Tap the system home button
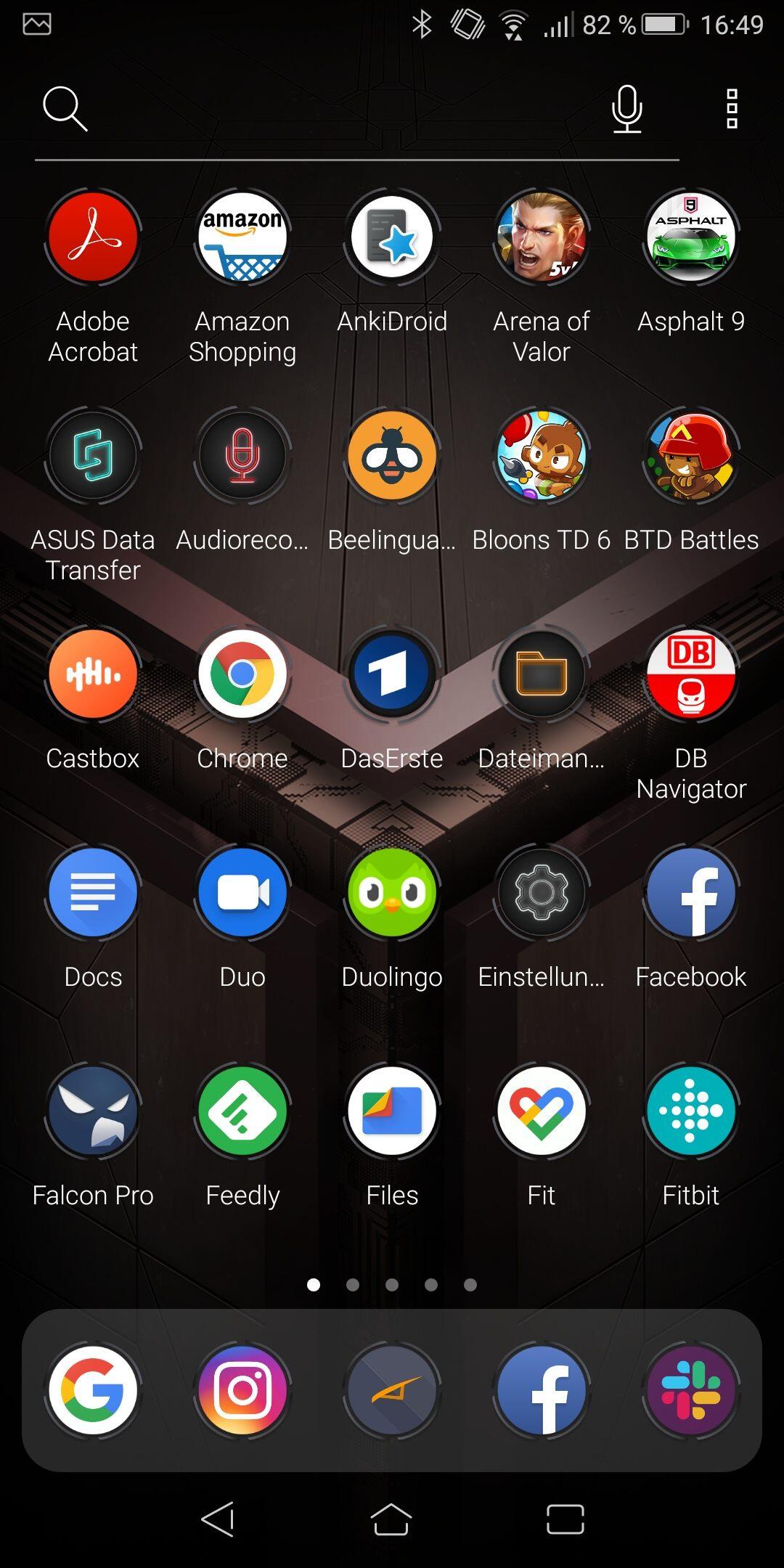The width and height of the screenshot is (784, 1568). click(x=391, y=1519)
